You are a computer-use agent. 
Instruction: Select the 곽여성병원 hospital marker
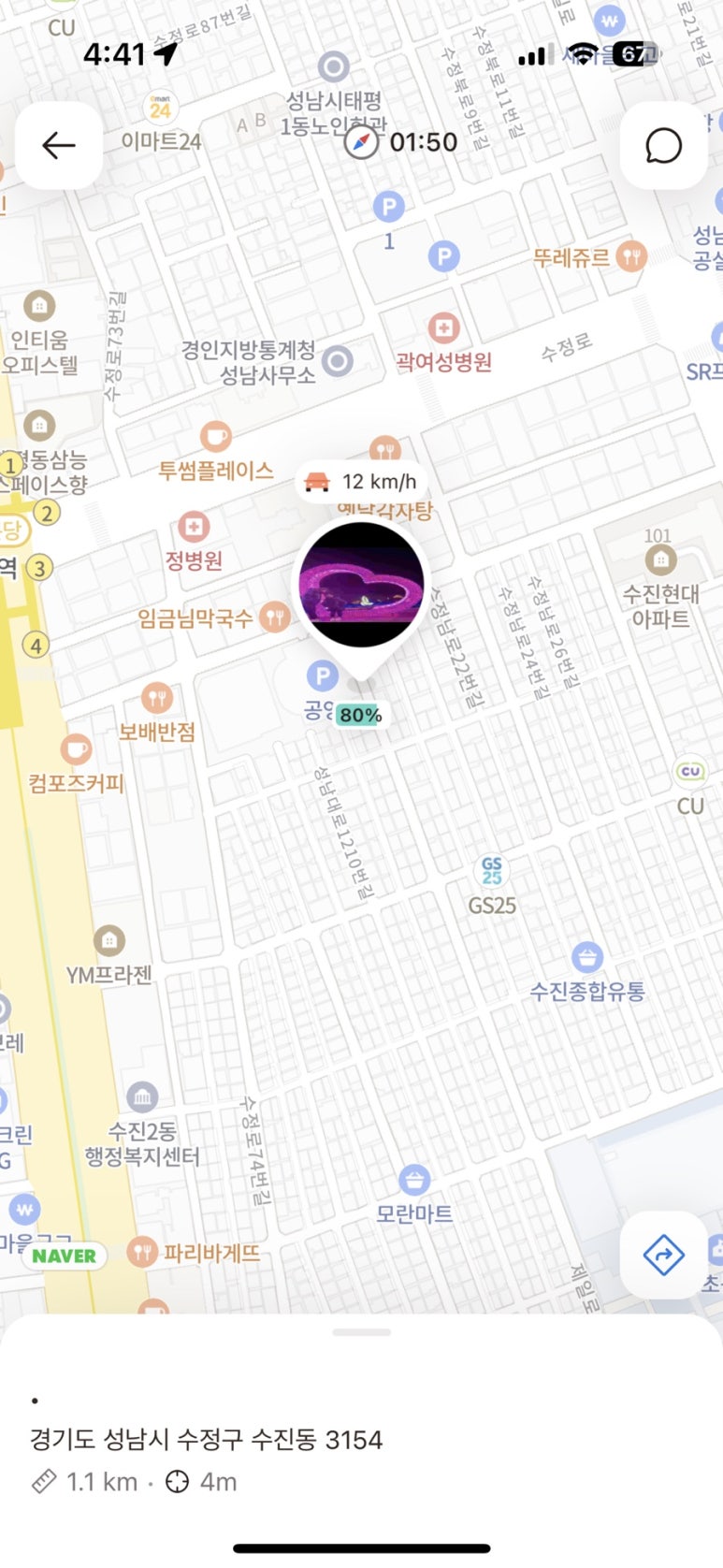pyautogui.click(x=443, y=328)
